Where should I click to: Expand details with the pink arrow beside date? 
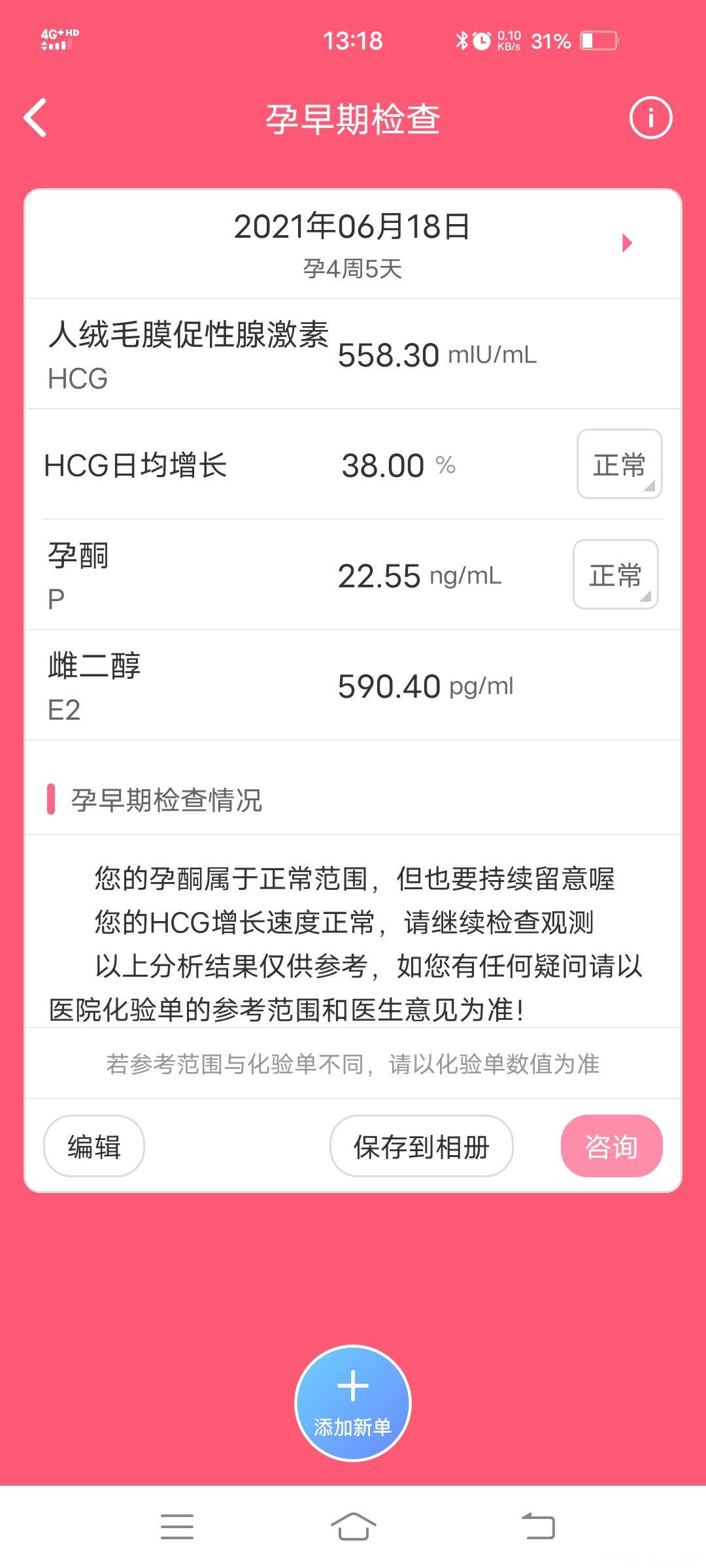(626, 242)
